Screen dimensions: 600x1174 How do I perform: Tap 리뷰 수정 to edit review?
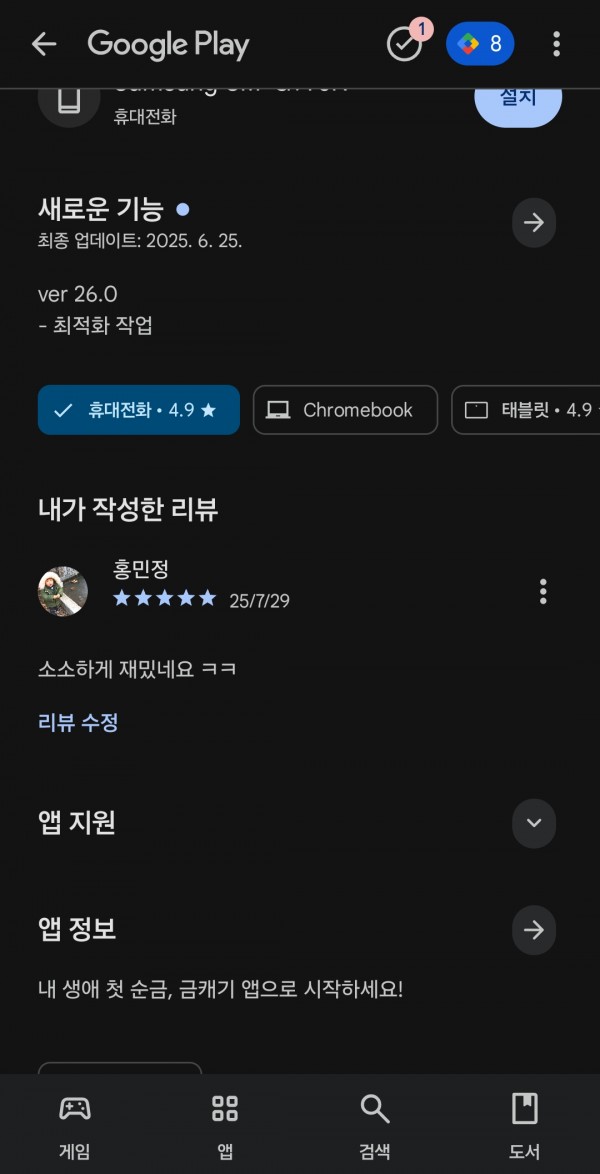pos(78,723)
